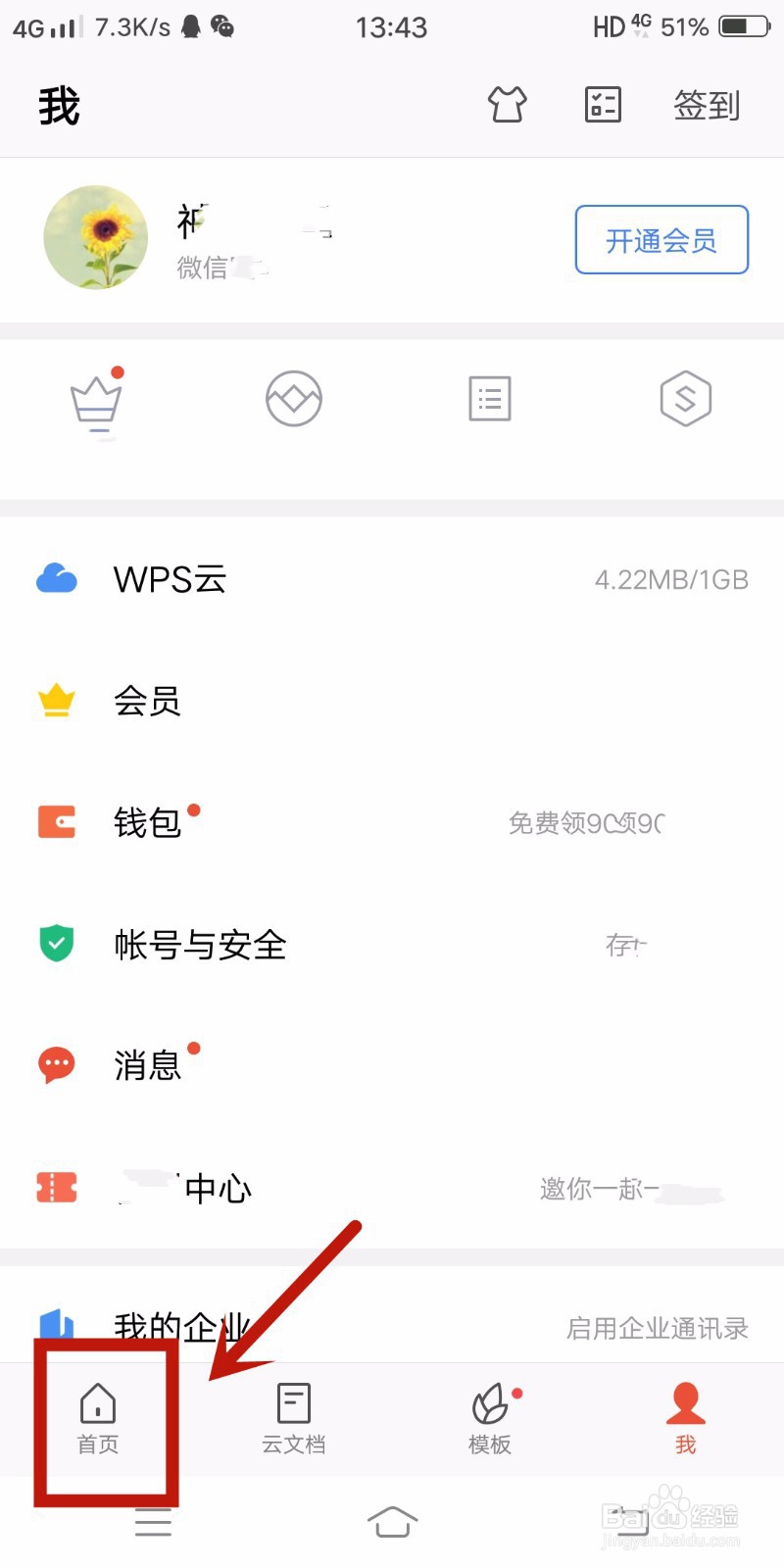Open the order list icon
This screenshot has width=784, height=1568.
tap(490, 398)
